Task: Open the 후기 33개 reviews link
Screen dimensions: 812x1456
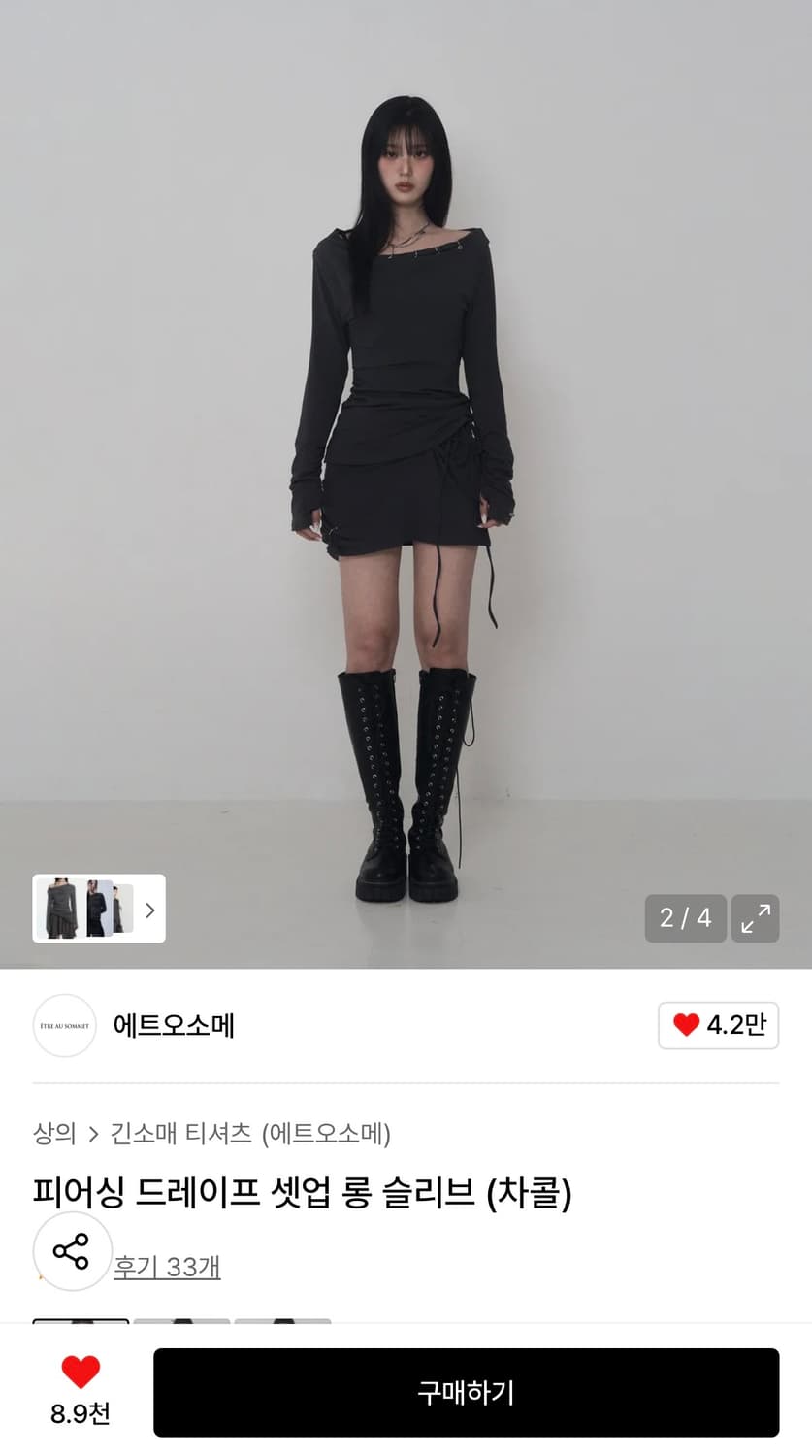Action: (x=167, y=1267)
